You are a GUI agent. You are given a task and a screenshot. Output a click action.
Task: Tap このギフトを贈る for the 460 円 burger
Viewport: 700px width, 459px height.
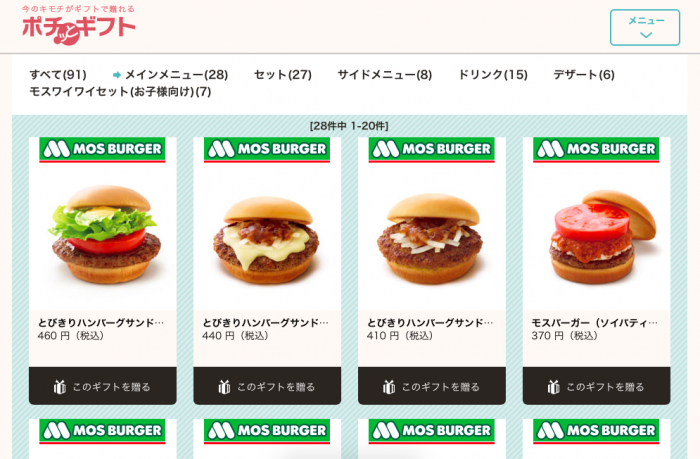[103, 386]
